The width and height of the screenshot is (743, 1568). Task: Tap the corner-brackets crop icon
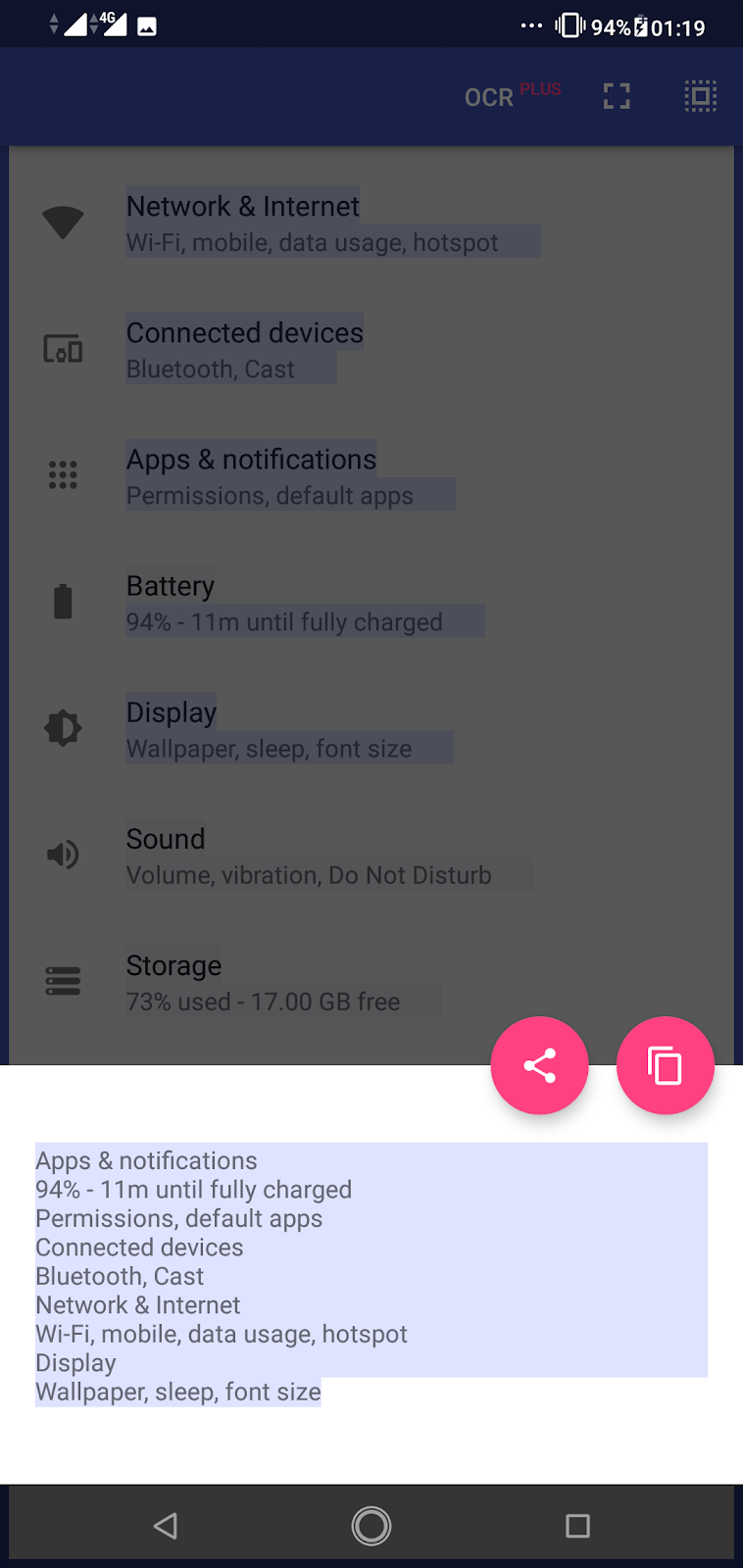(617, 96)
